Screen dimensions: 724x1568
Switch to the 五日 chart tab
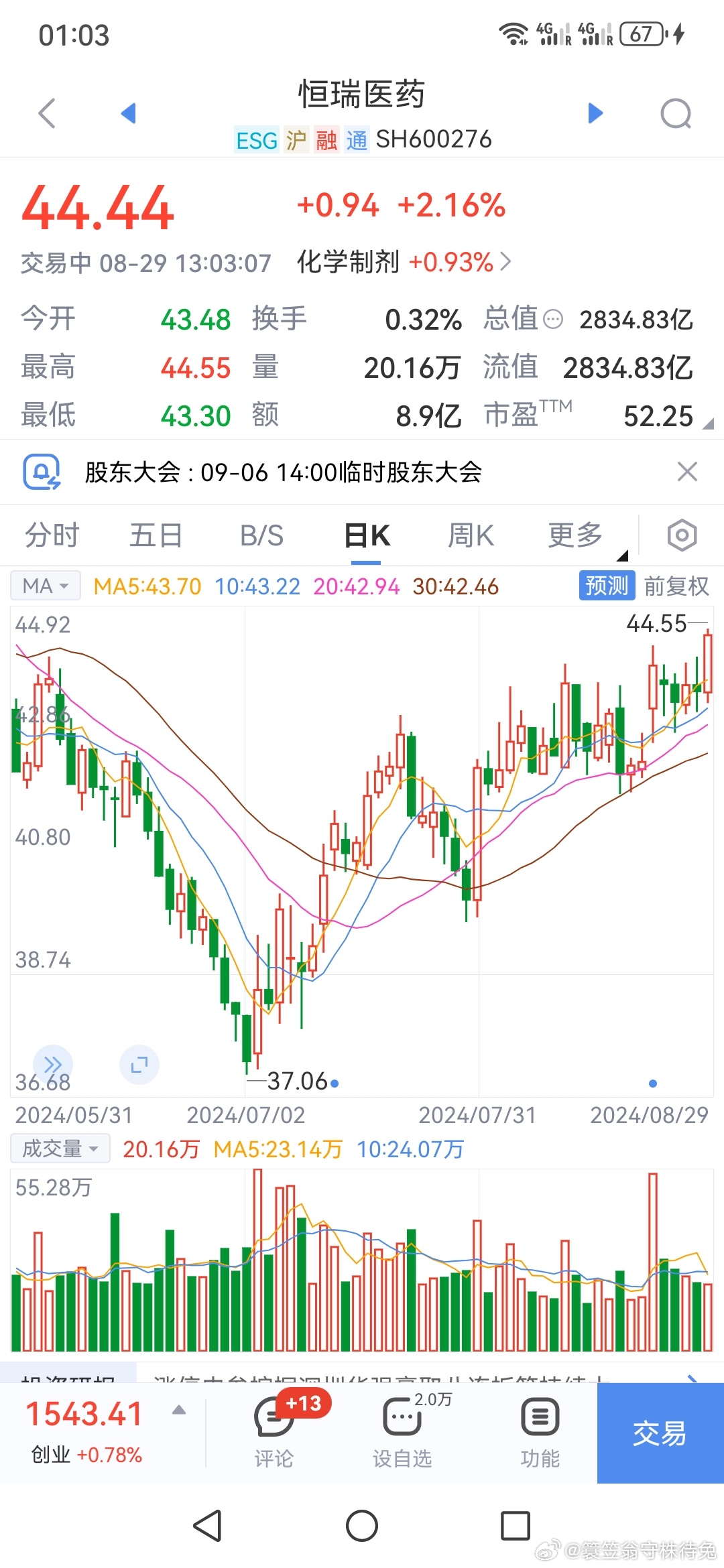coord(156,535)
